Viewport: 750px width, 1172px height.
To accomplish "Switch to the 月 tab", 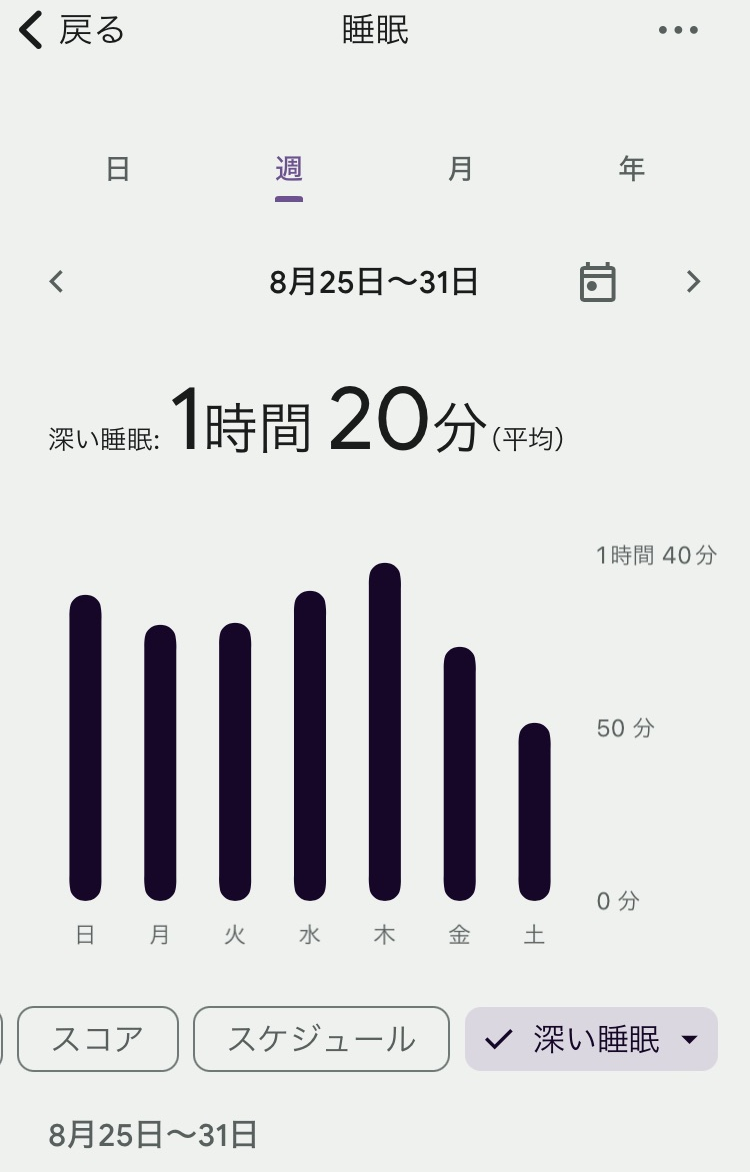I will [460, 169].
